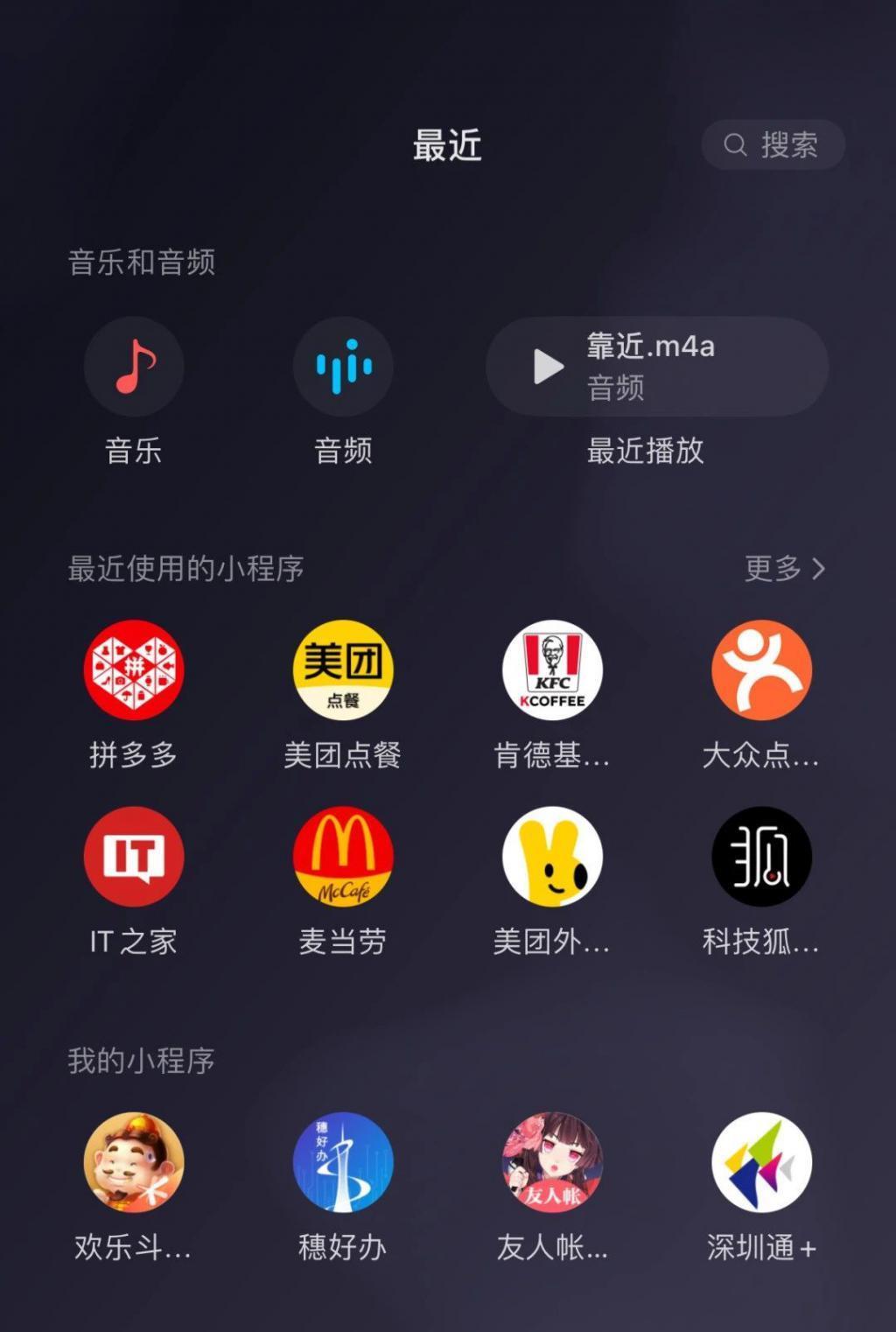Select the 最近 page title
Image resolution: width=896 pixels, height=1332 pixels.
(447, 146)
